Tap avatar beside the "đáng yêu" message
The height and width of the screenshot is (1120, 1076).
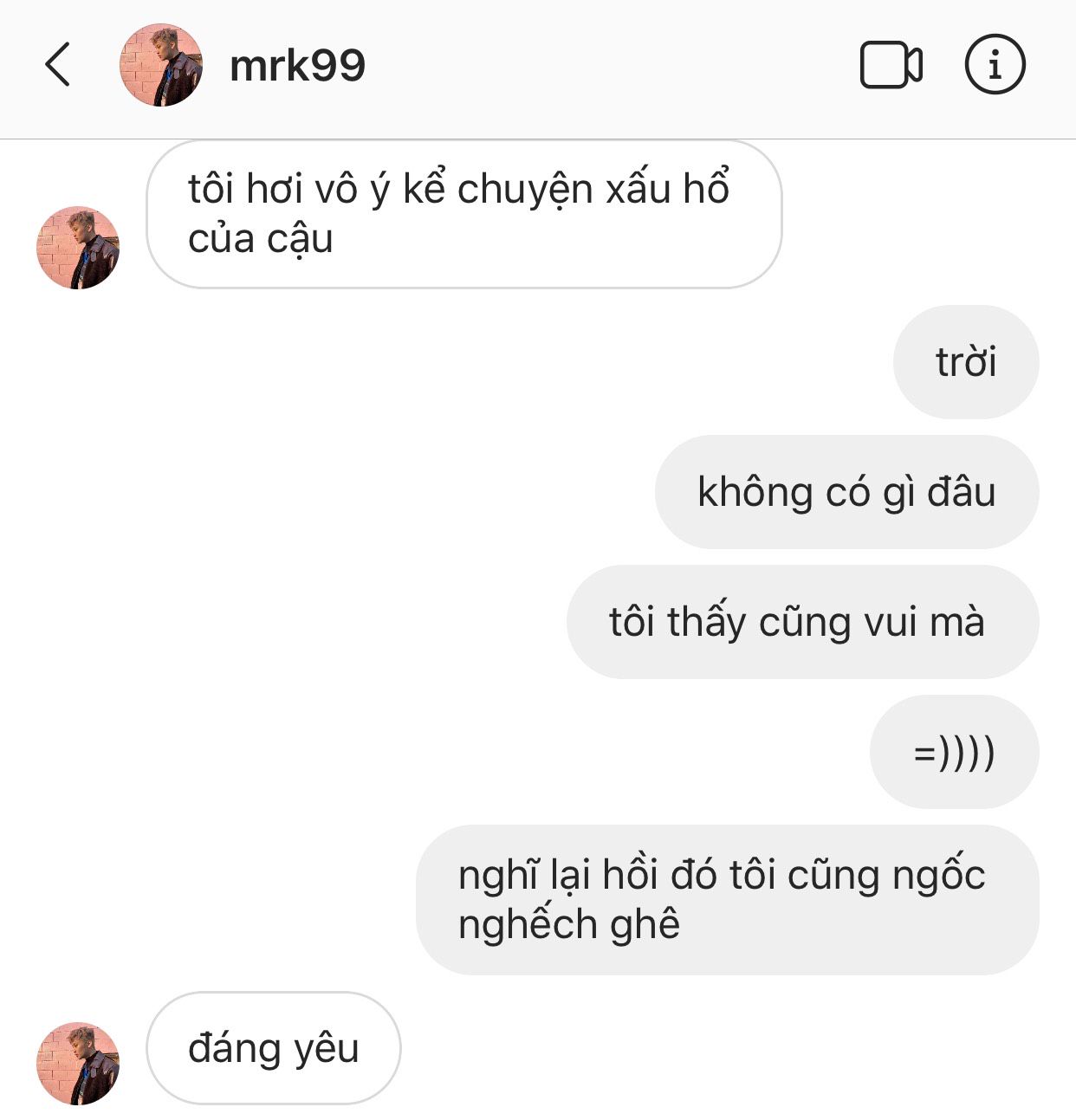pyautogui.click(x=78, y=1063)
